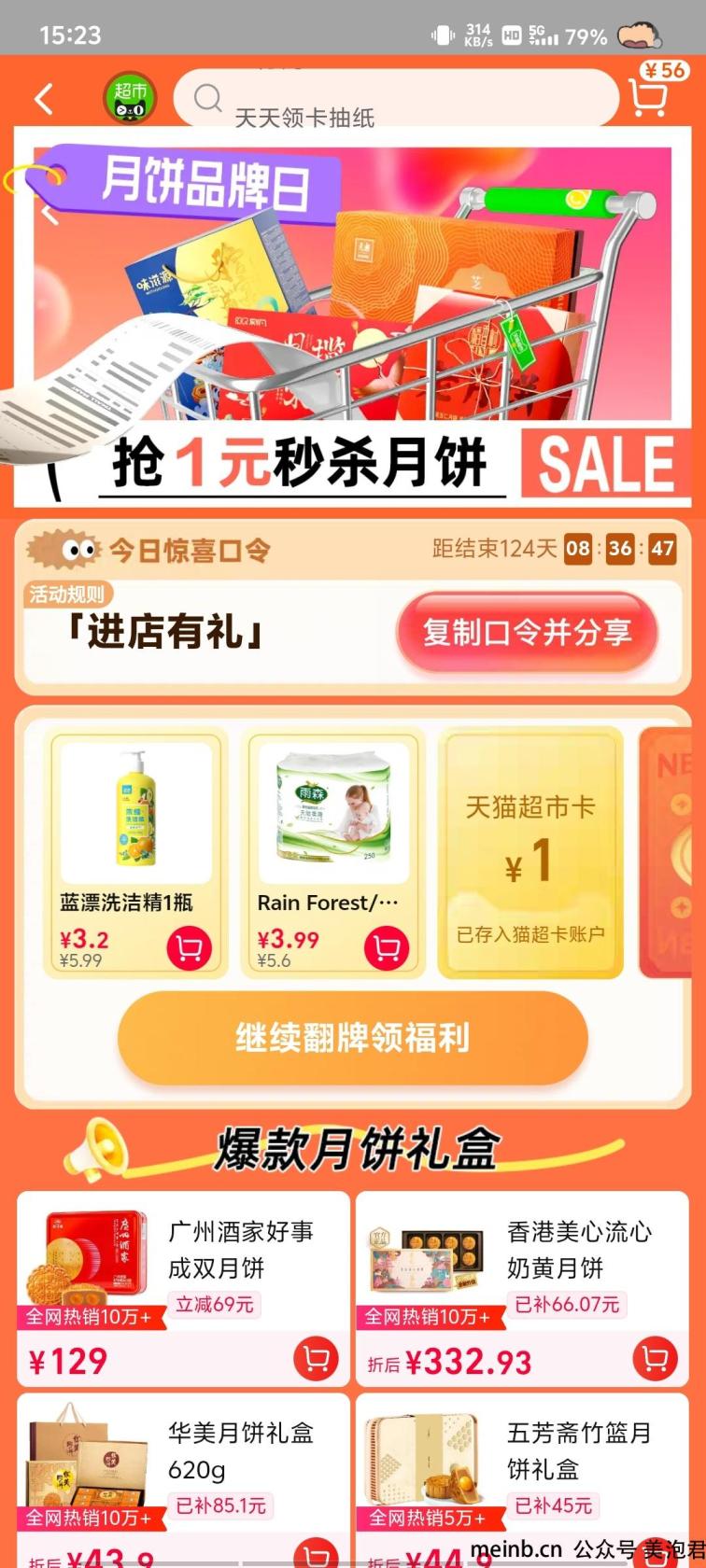
Task: Open the Tmall supermarket logo icon
Action: (x=129, y=98)
